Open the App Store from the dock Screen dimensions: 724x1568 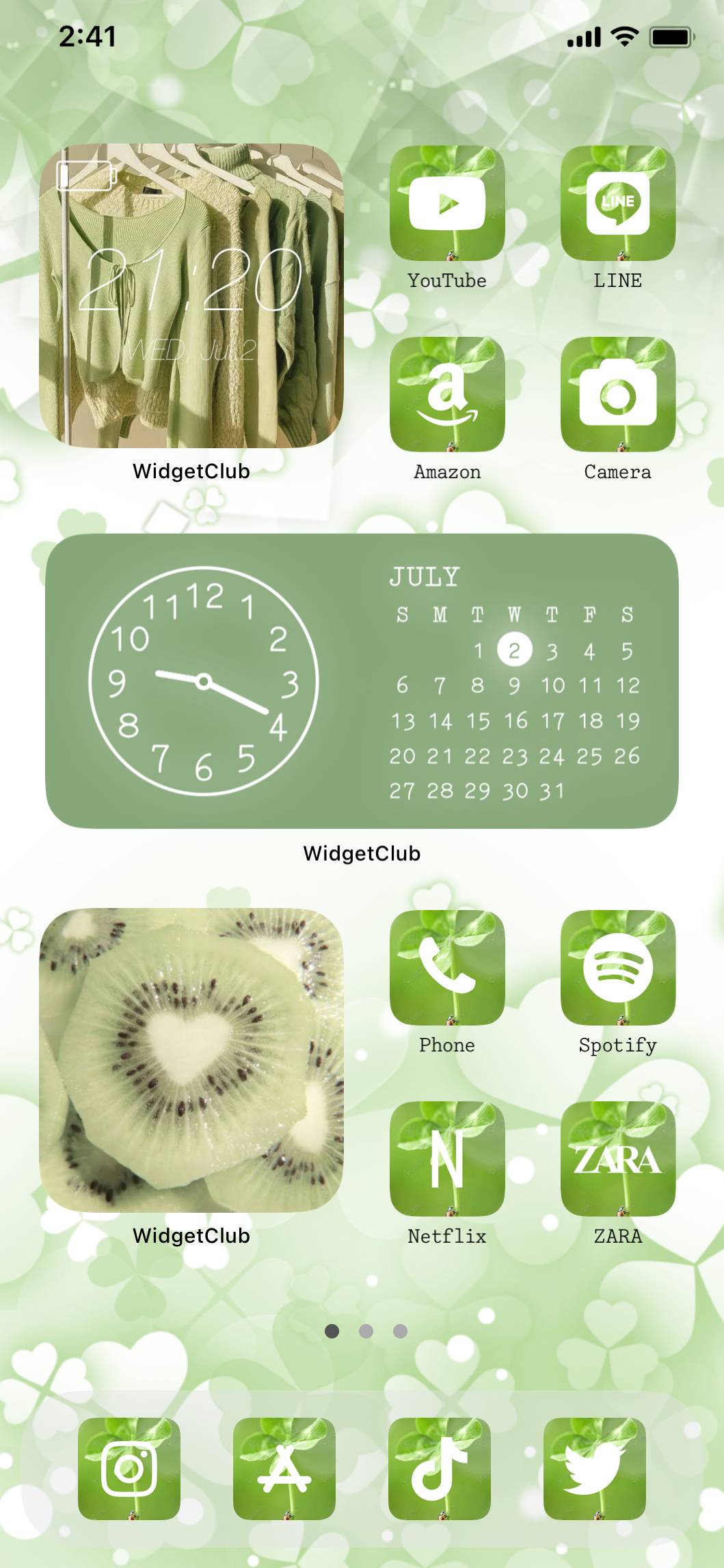click(x=284, y=1468)
